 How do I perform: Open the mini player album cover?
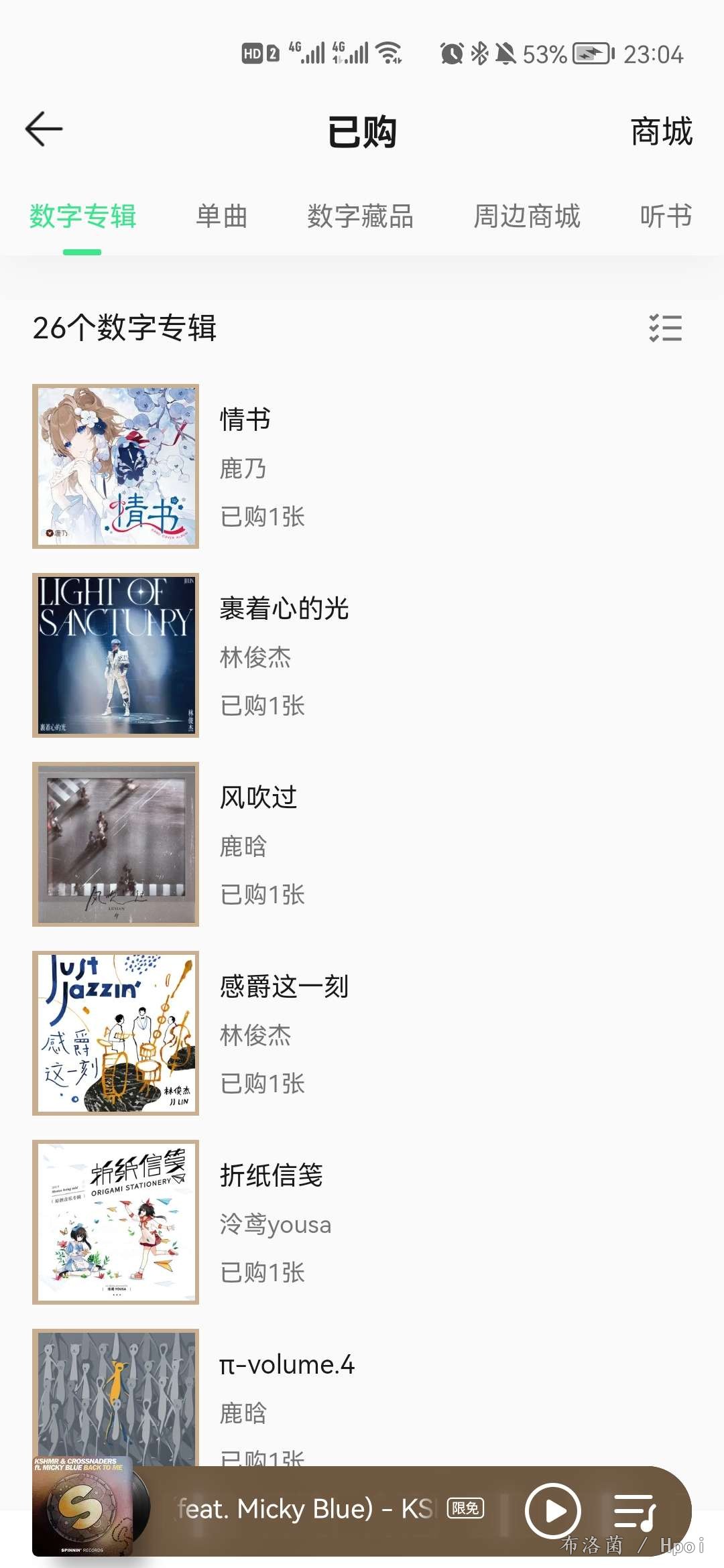[84, 1508]
